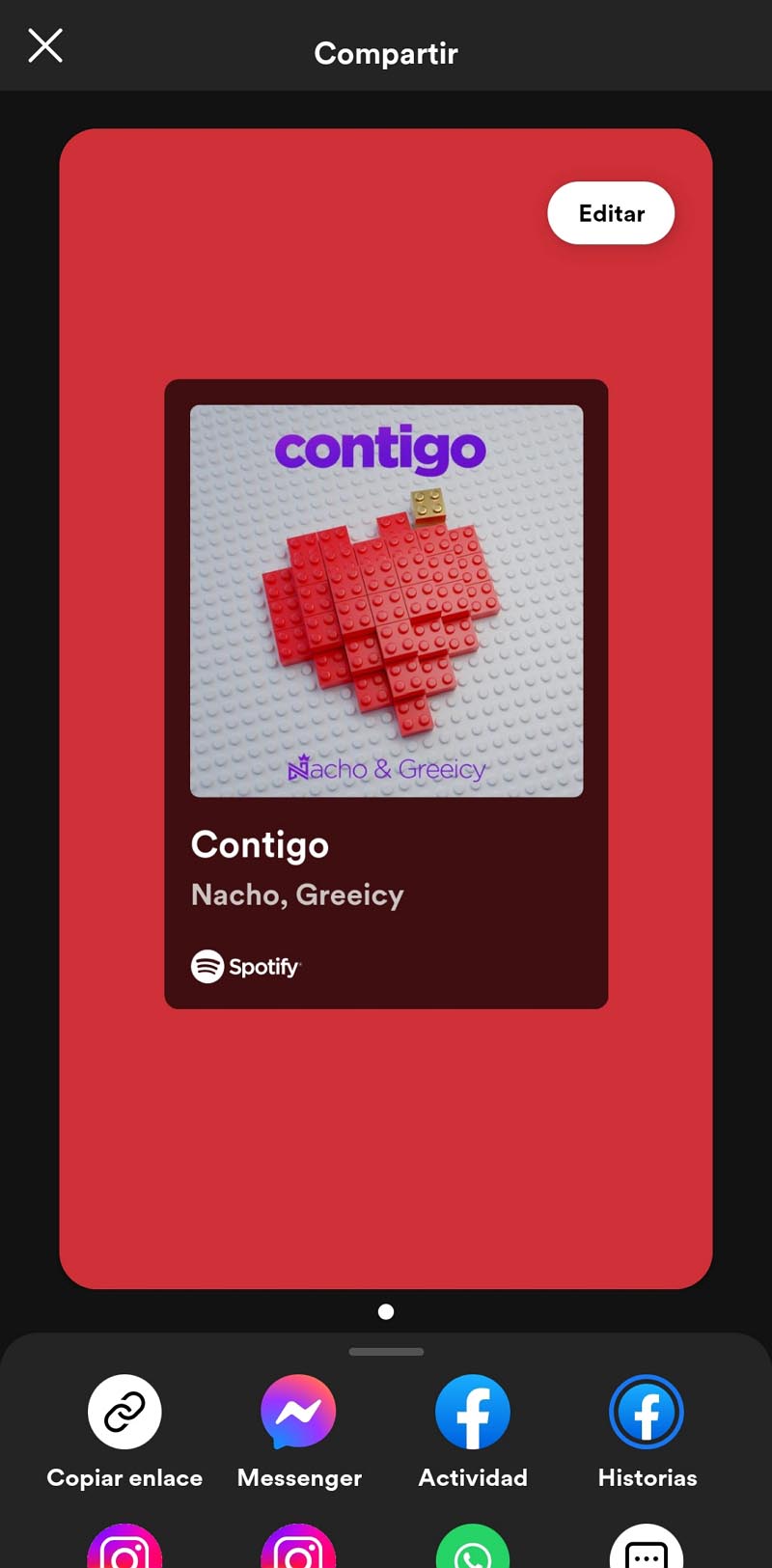
Task: Tap the Spotify logo on the card
Action: 245,966
